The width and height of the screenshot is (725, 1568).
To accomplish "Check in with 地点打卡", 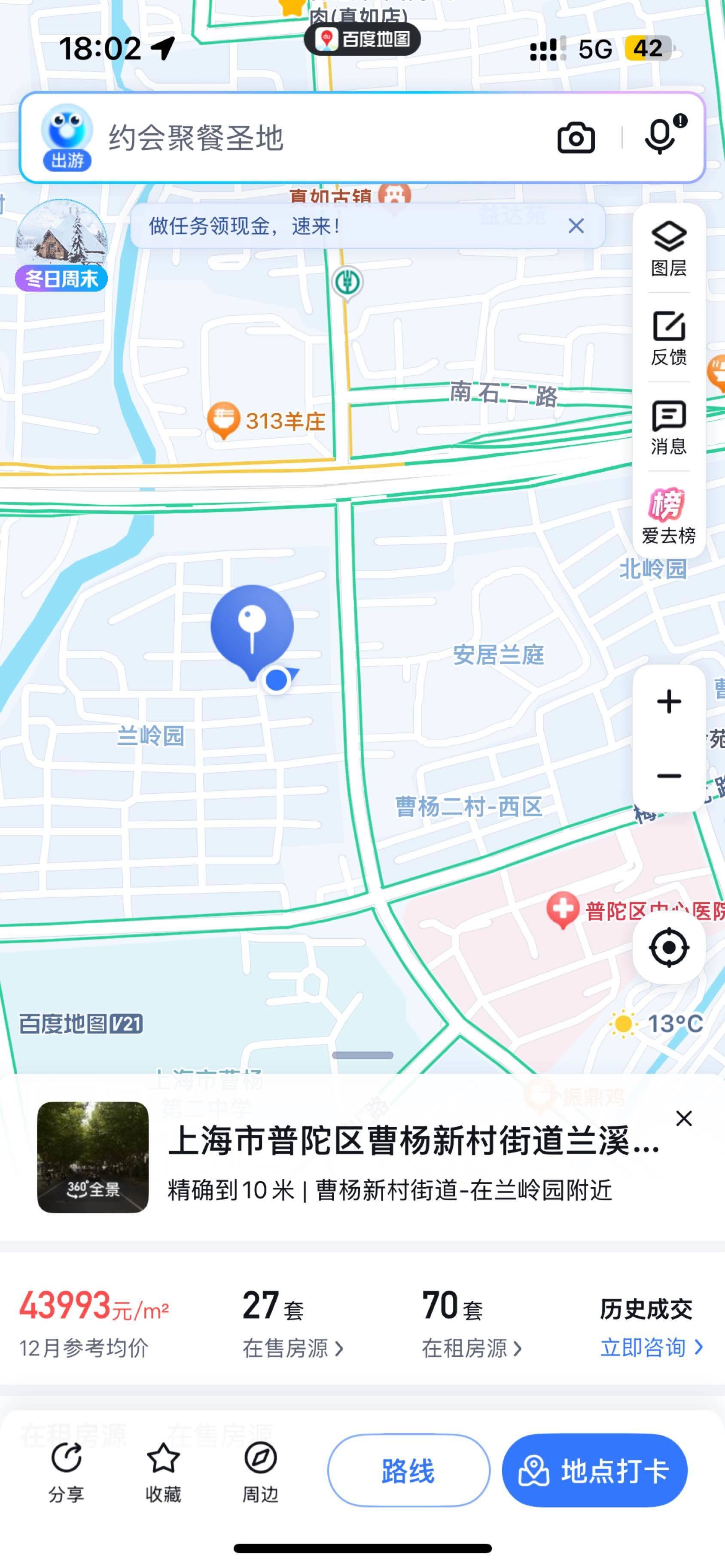I will 594,1471.
